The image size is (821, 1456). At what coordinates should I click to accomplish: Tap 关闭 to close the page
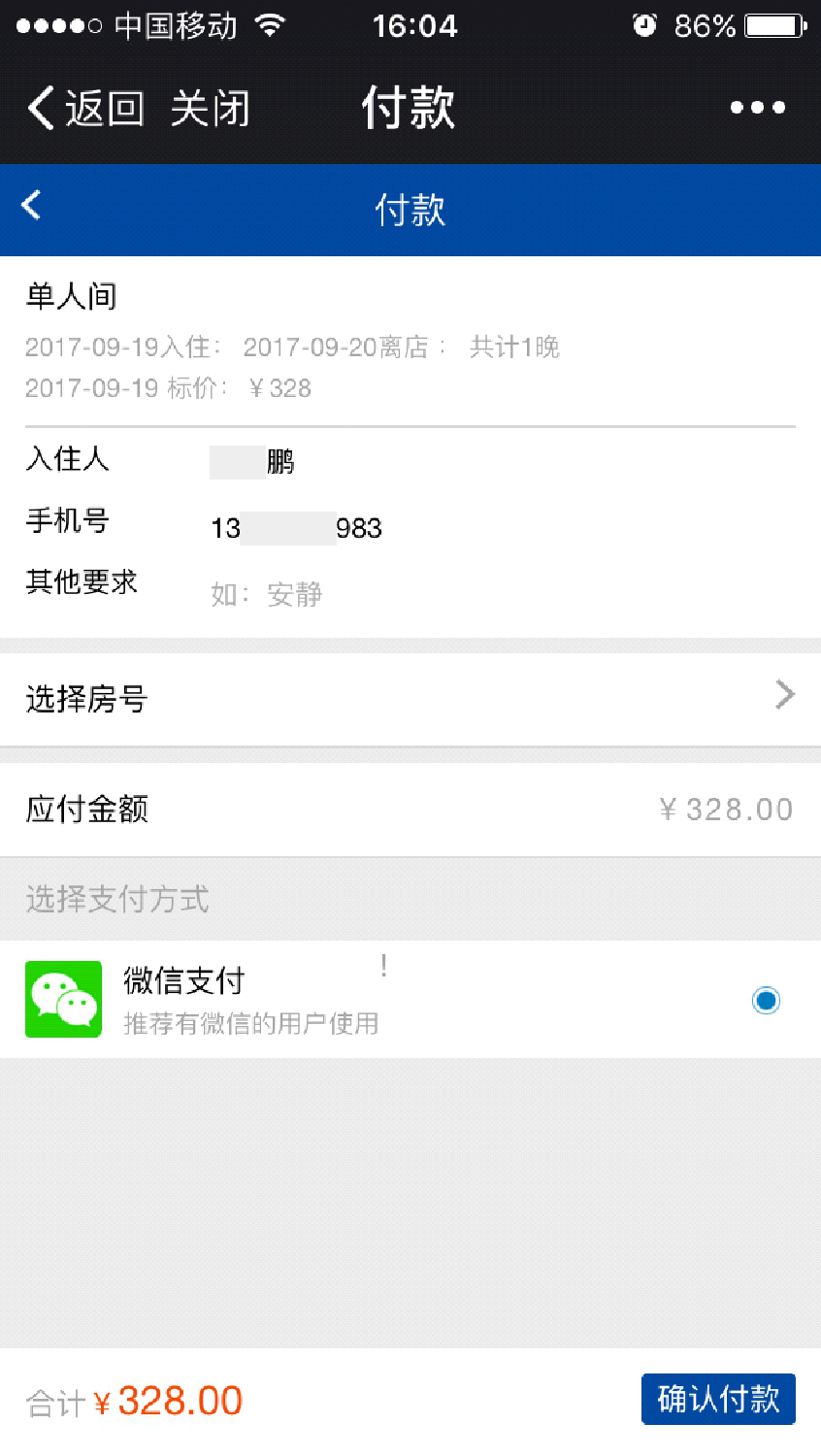pyautogui.click(x=210, y=108)
